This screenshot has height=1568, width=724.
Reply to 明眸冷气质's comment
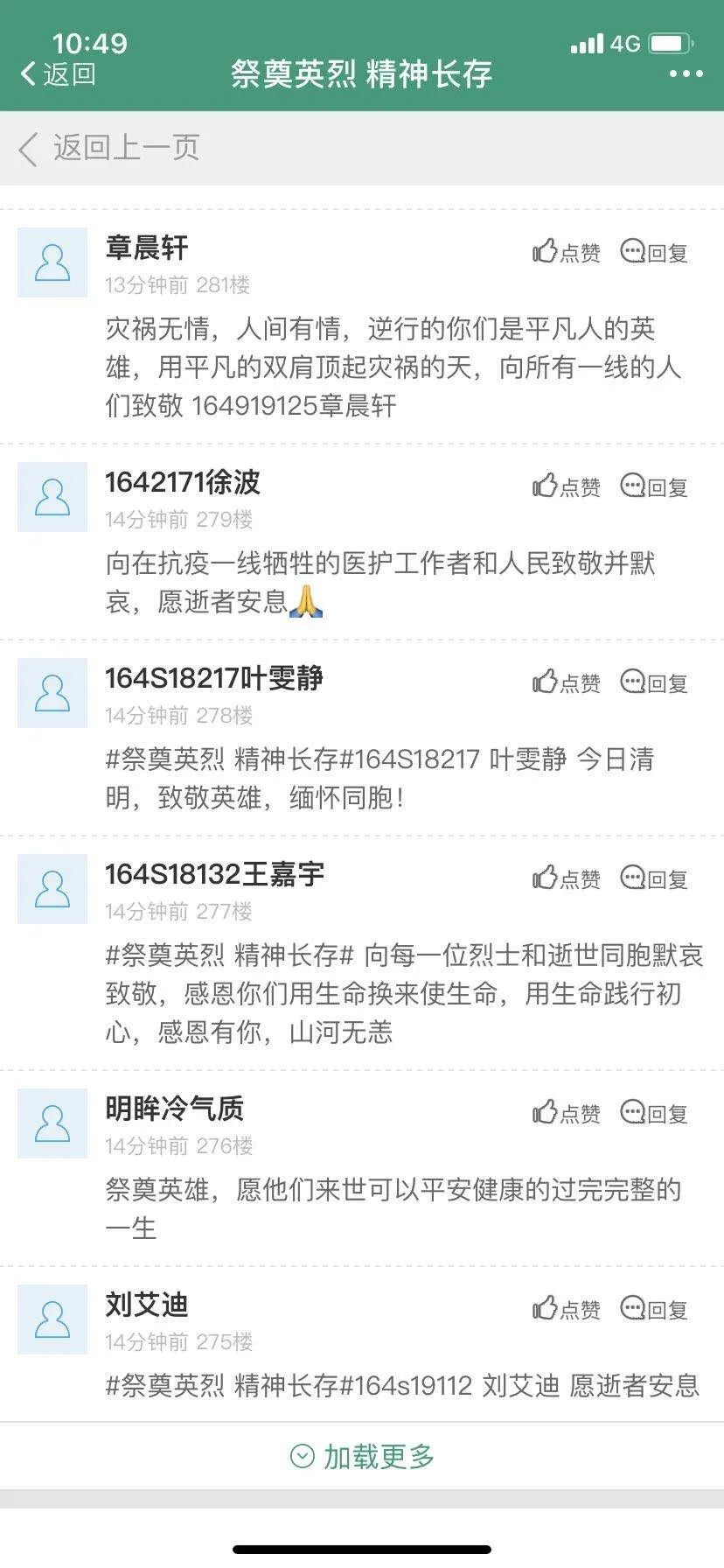[654, 1114]
